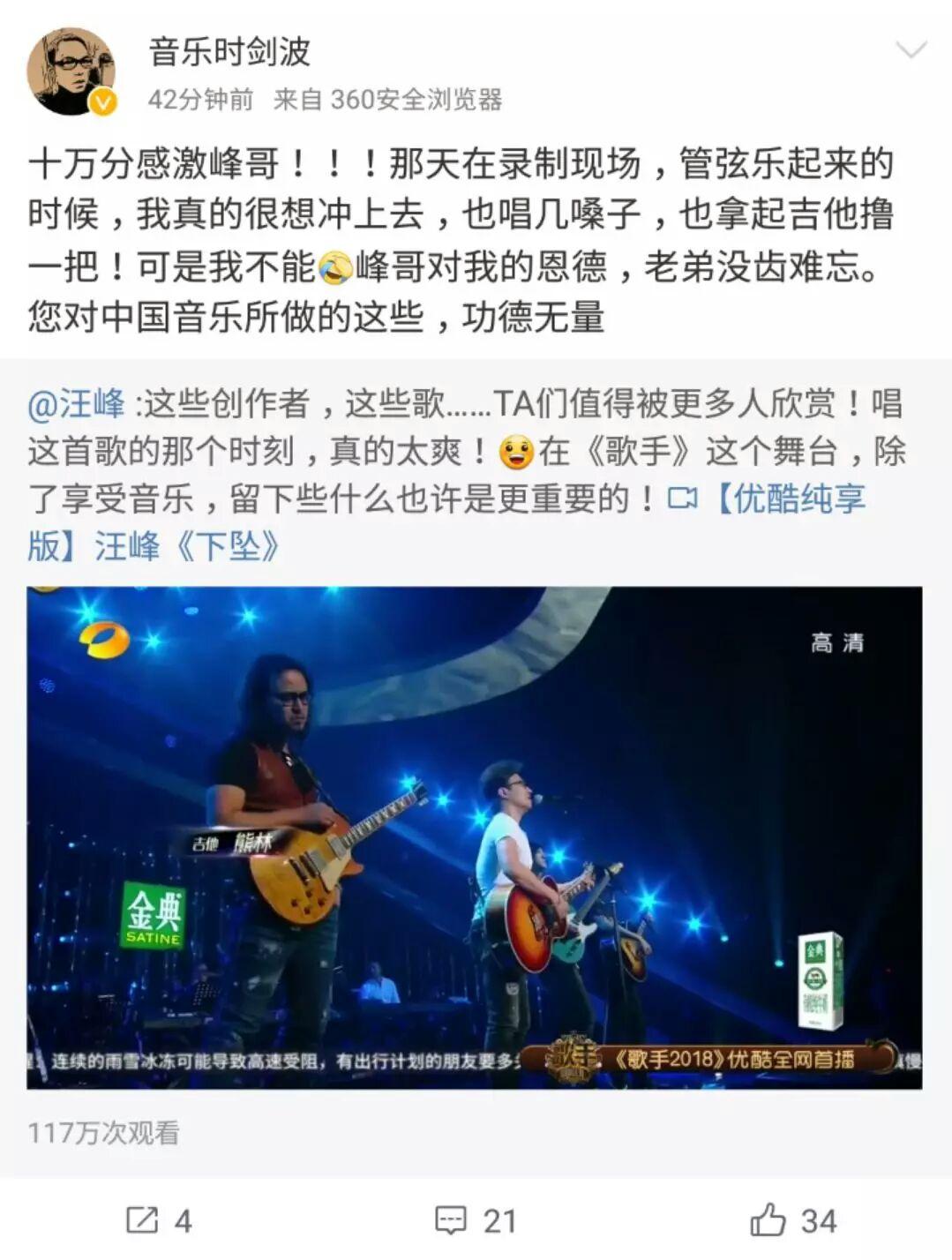The height and width of the screenshot is (1260, 952).
Task: Open the 21 comments
Action: click(476, 1220)
